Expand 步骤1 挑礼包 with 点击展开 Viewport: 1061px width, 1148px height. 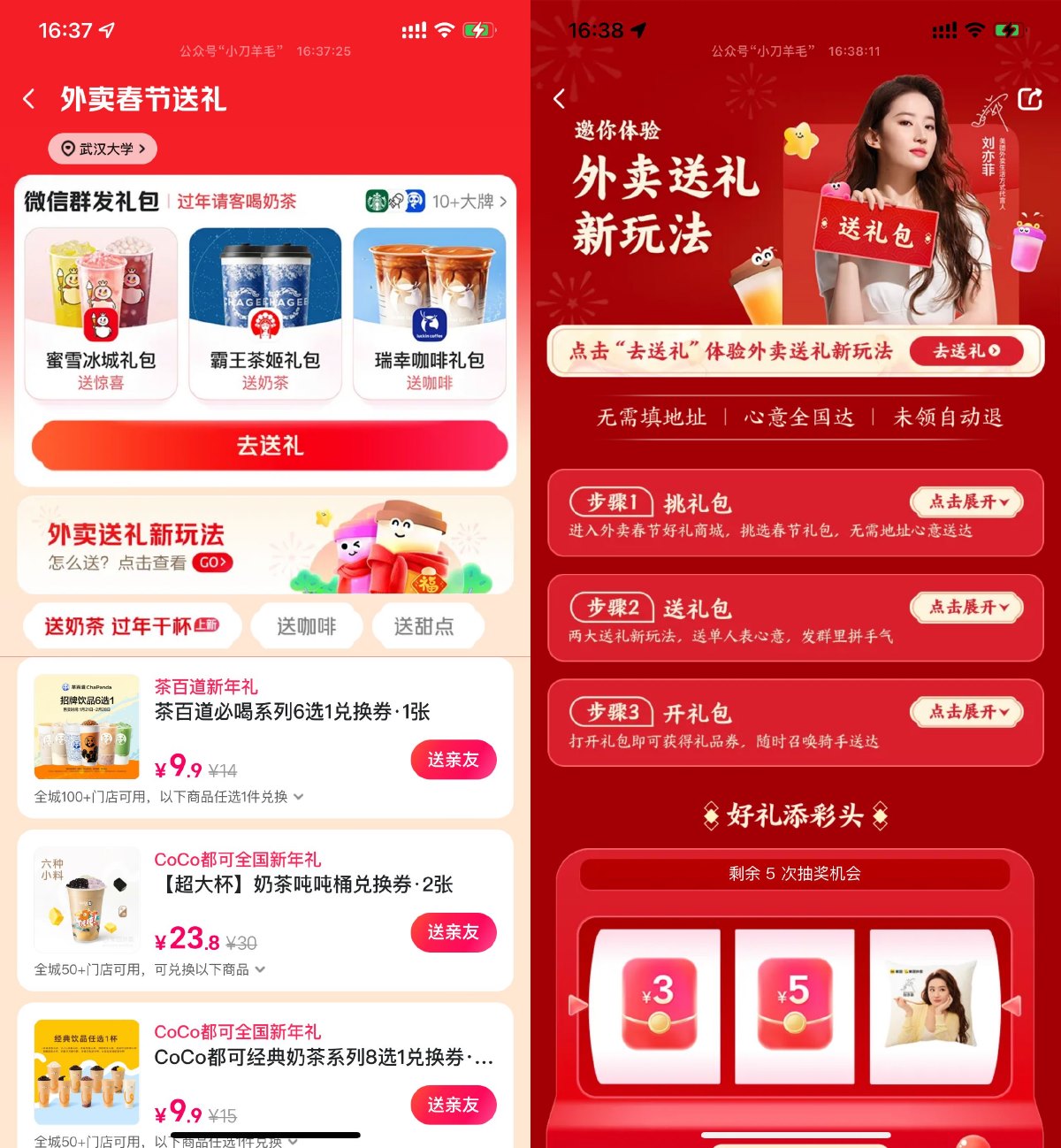click(966, 502)
